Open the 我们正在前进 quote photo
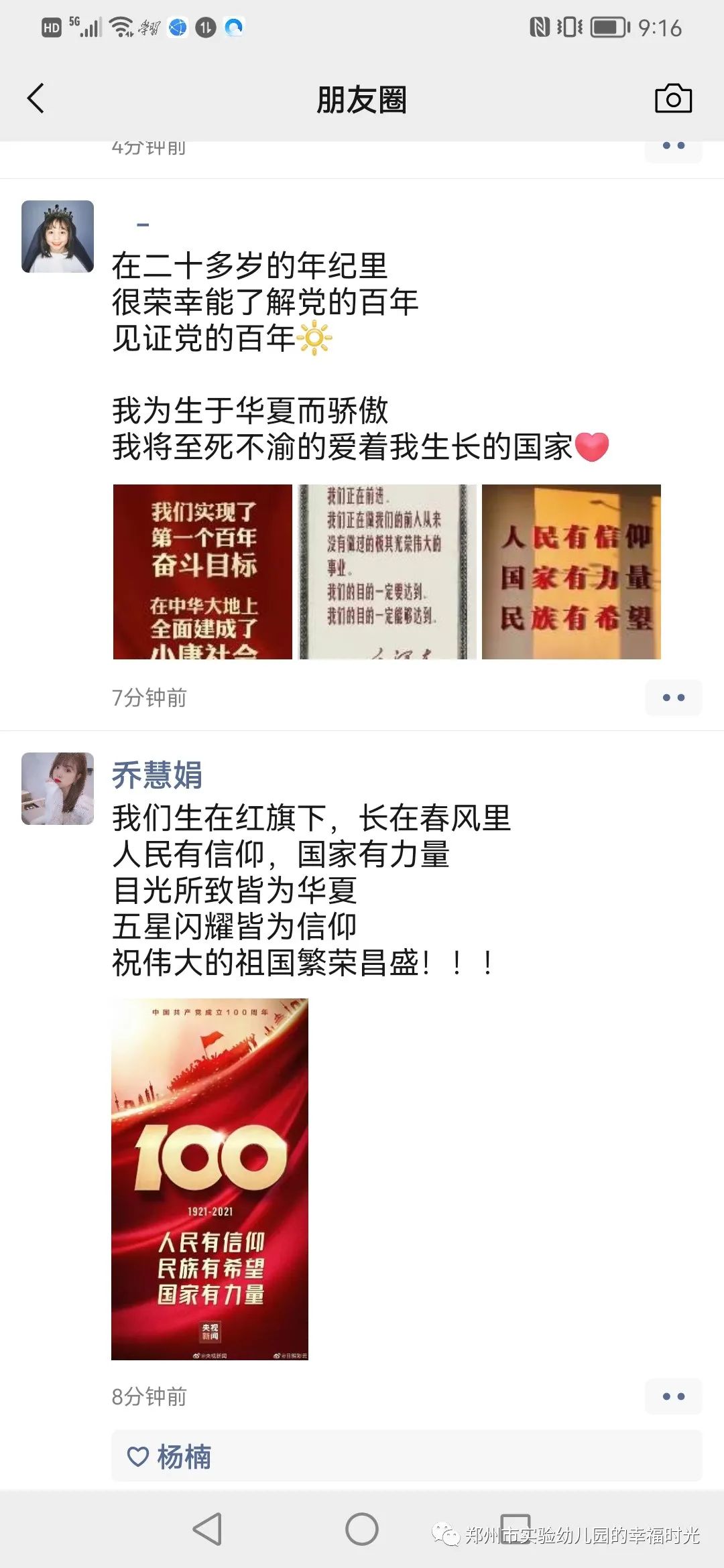The image size is (724, 1568). tap(387, 572)
